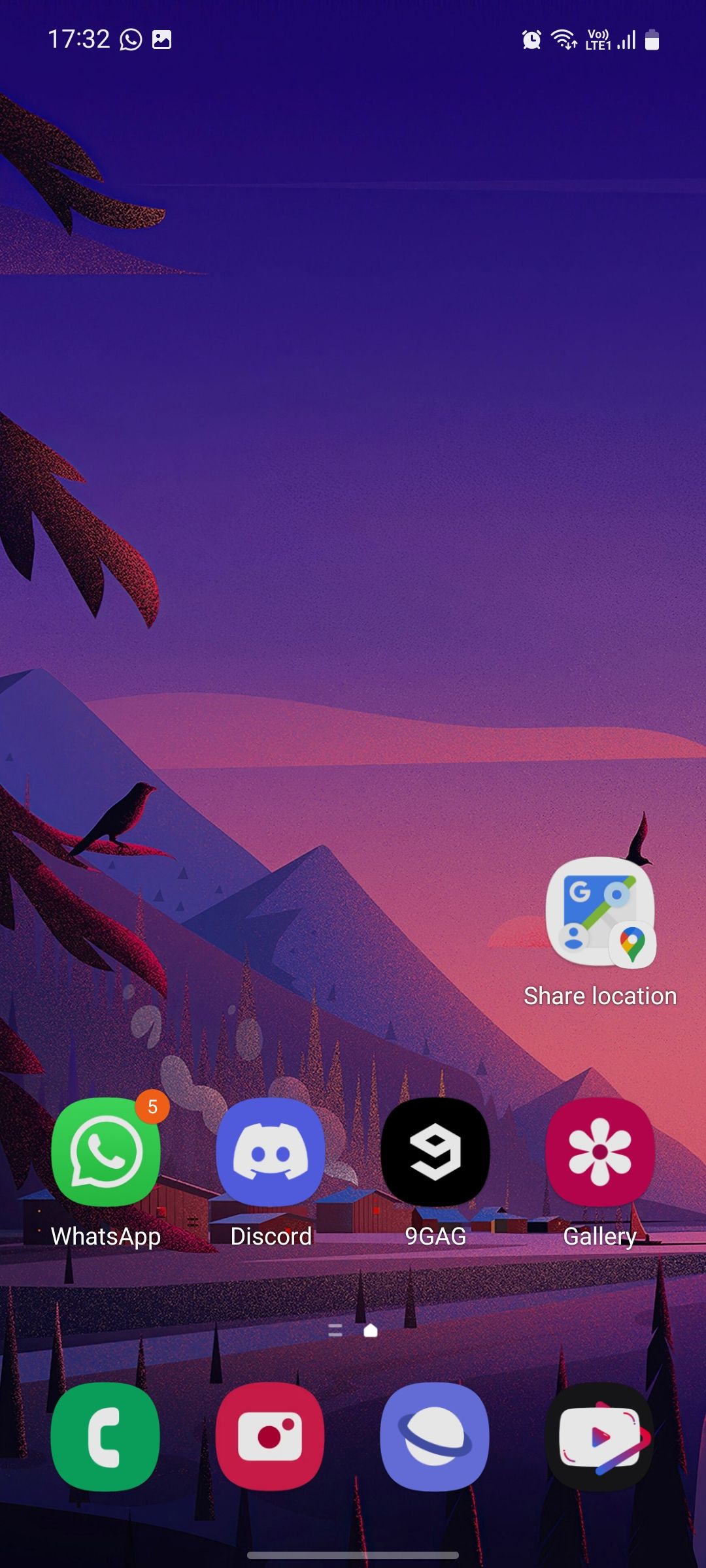This screenshot has width=706, height=1568.
Task: Tap the WhatsApp label under its icon
Action: [x=106, y=1236]
